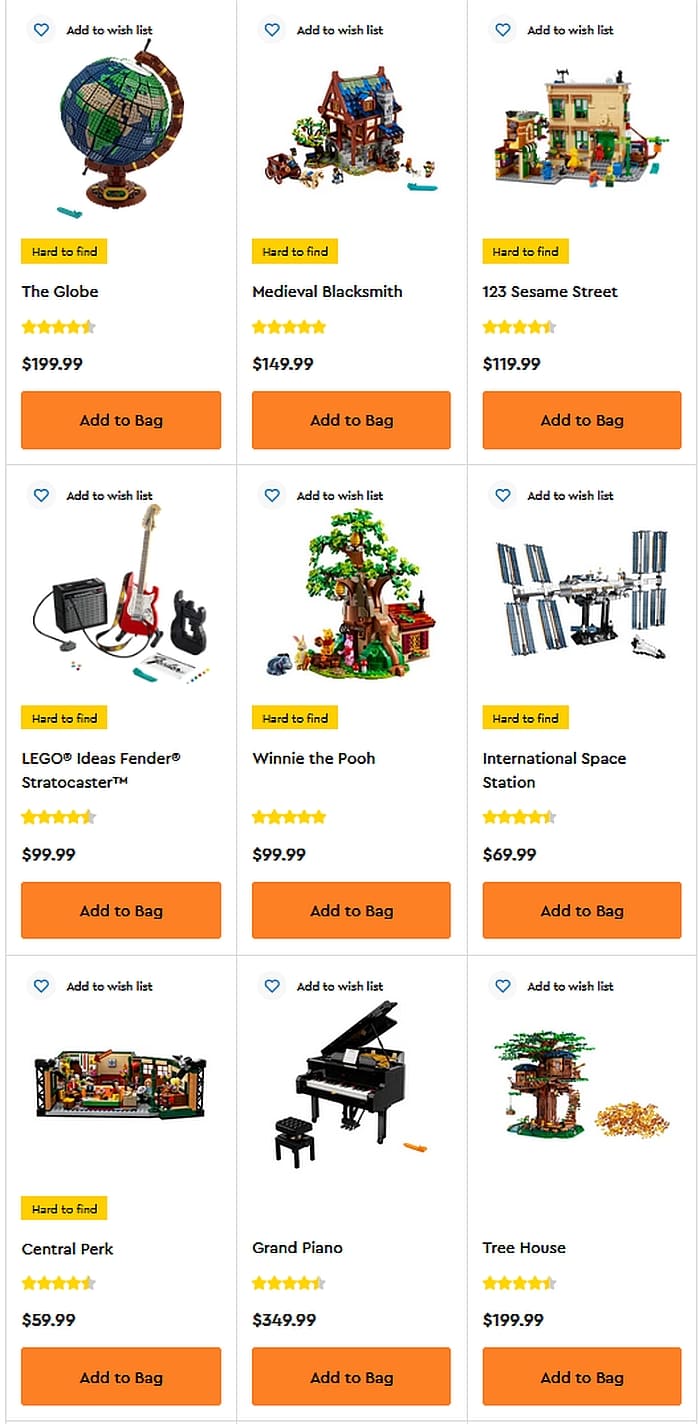
Task: Open the Central Perk product title
Action: click(68, 1249)
